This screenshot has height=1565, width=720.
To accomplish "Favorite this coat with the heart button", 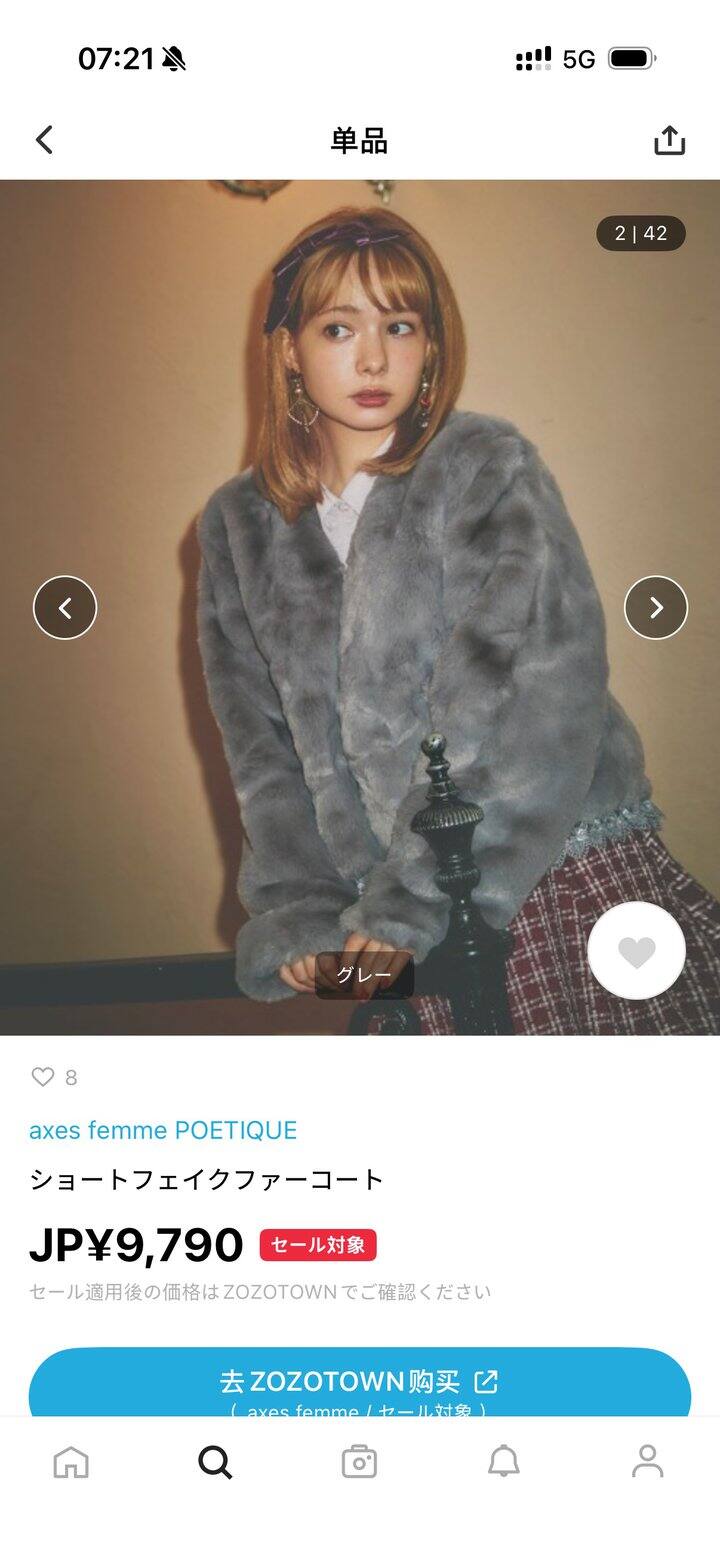I will (636, 951).
